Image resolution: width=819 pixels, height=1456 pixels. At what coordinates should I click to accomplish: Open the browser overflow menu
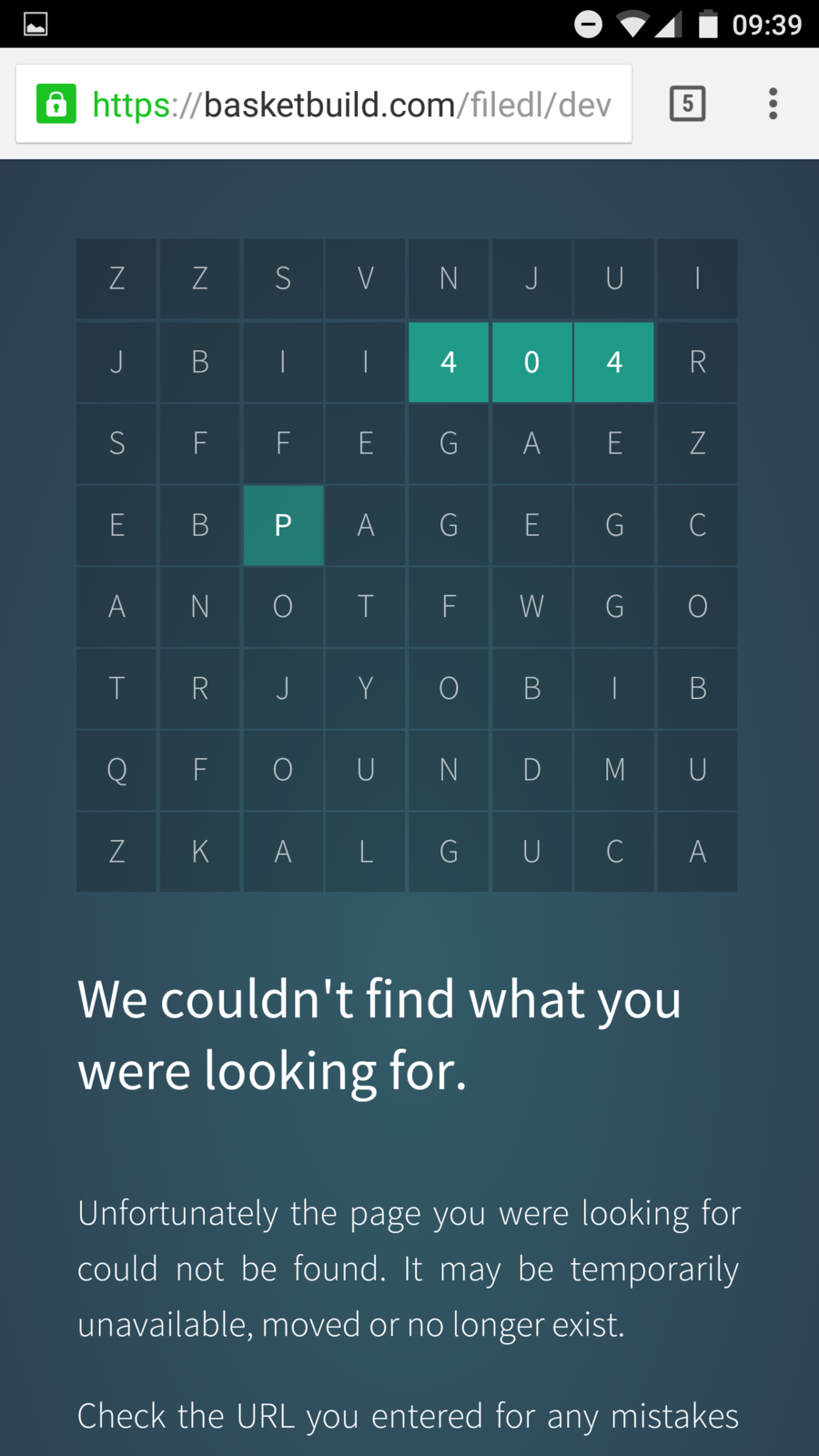(773, 104)
